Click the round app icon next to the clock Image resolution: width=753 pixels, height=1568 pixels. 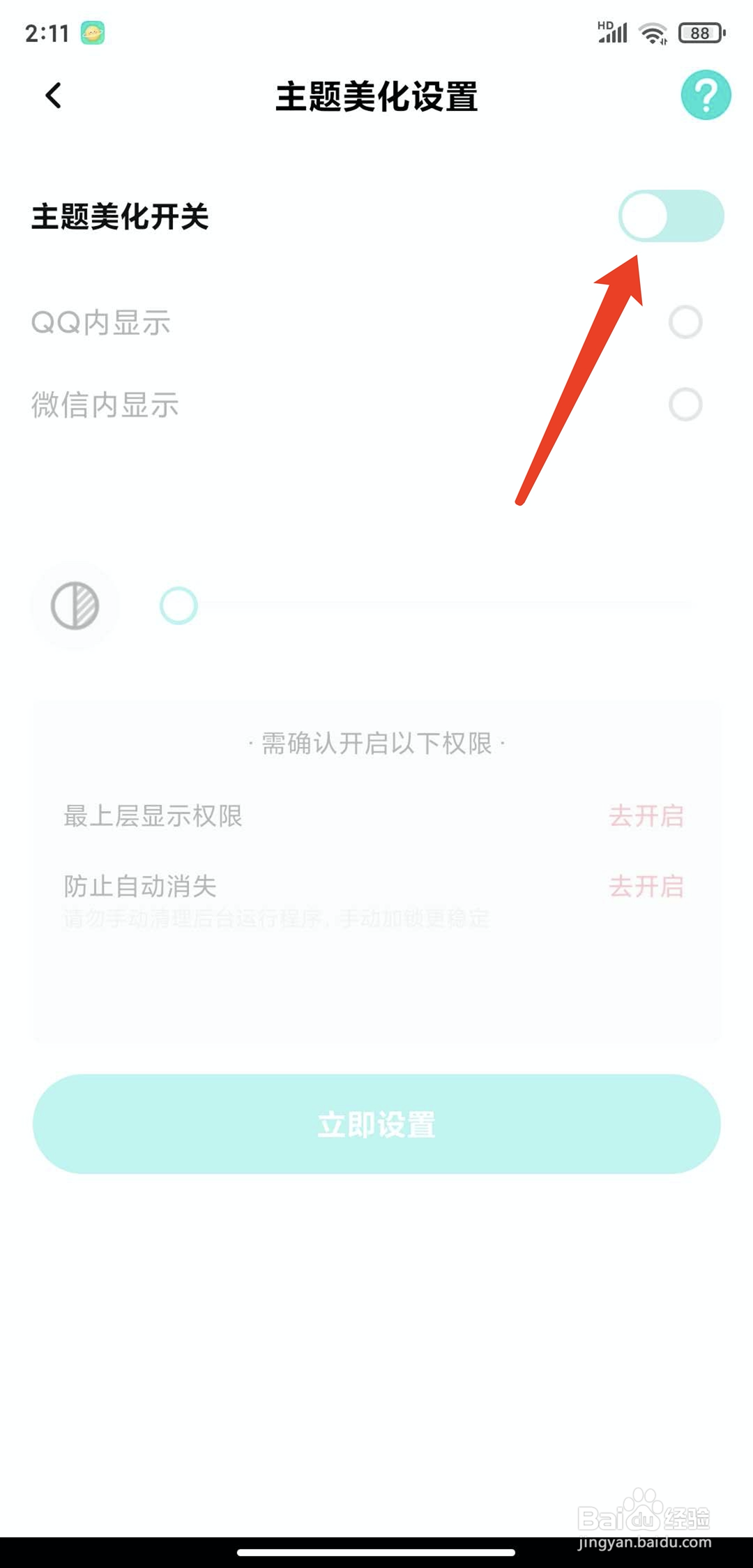93,31
